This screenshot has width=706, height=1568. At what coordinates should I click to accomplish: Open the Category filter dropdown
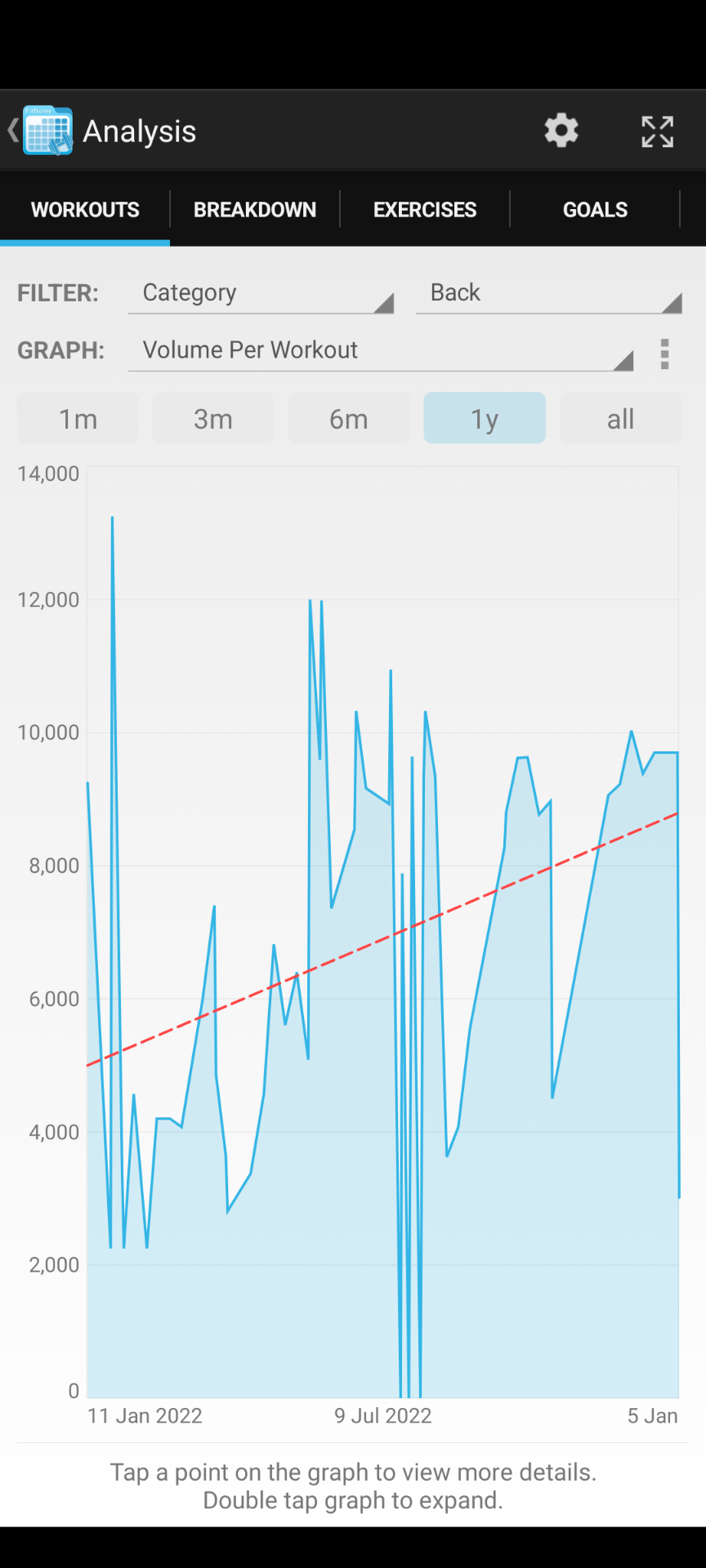(261, 293)
